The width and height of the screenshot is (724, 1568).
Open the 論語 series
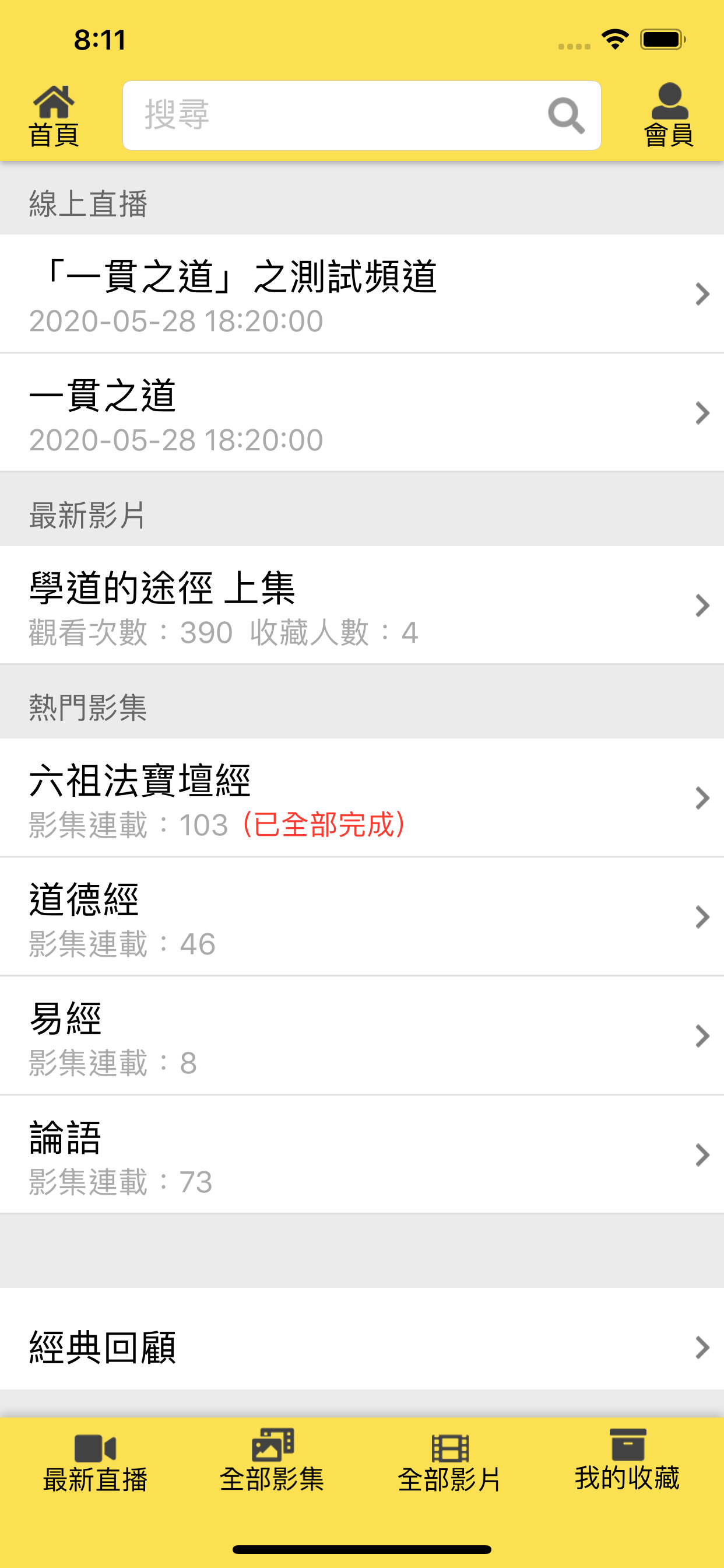tap(362, 1154)
